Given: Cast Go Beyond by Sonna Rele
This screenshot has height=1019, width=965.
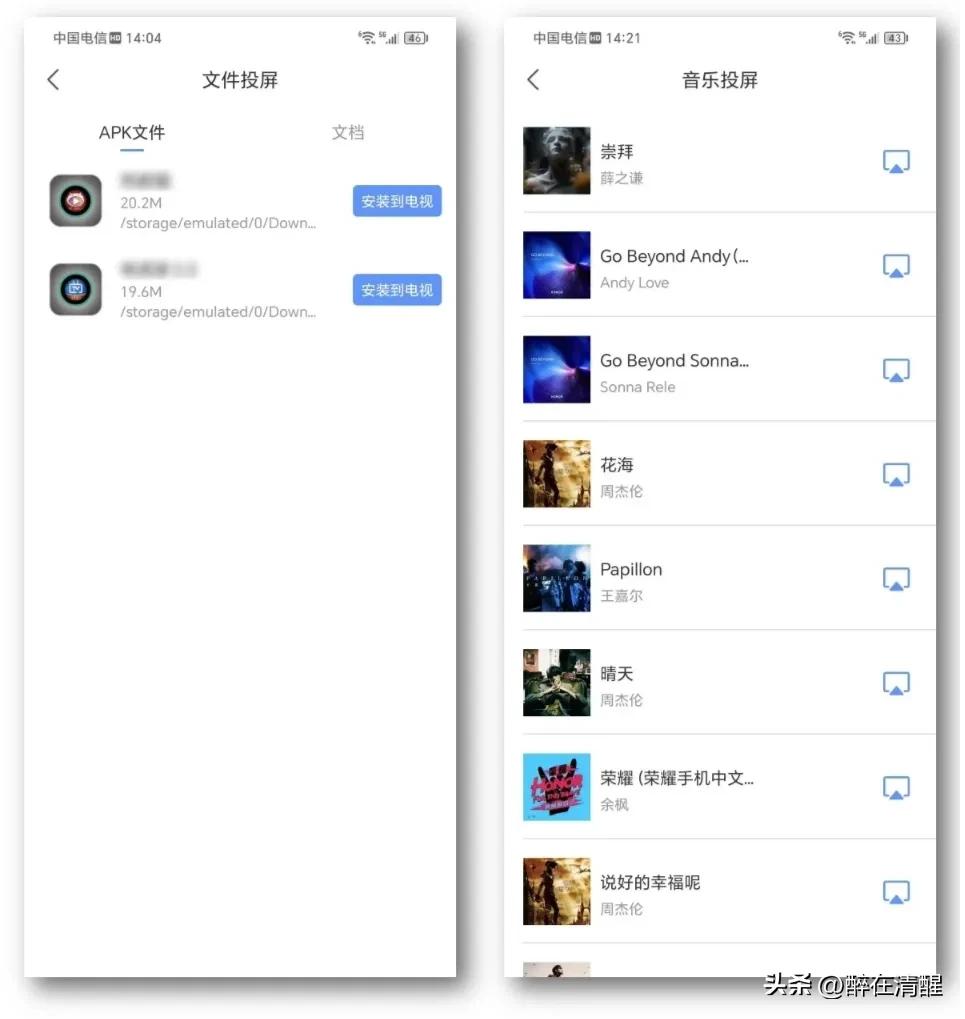Looking at the screenshot, I should click(x=896, y=370).
